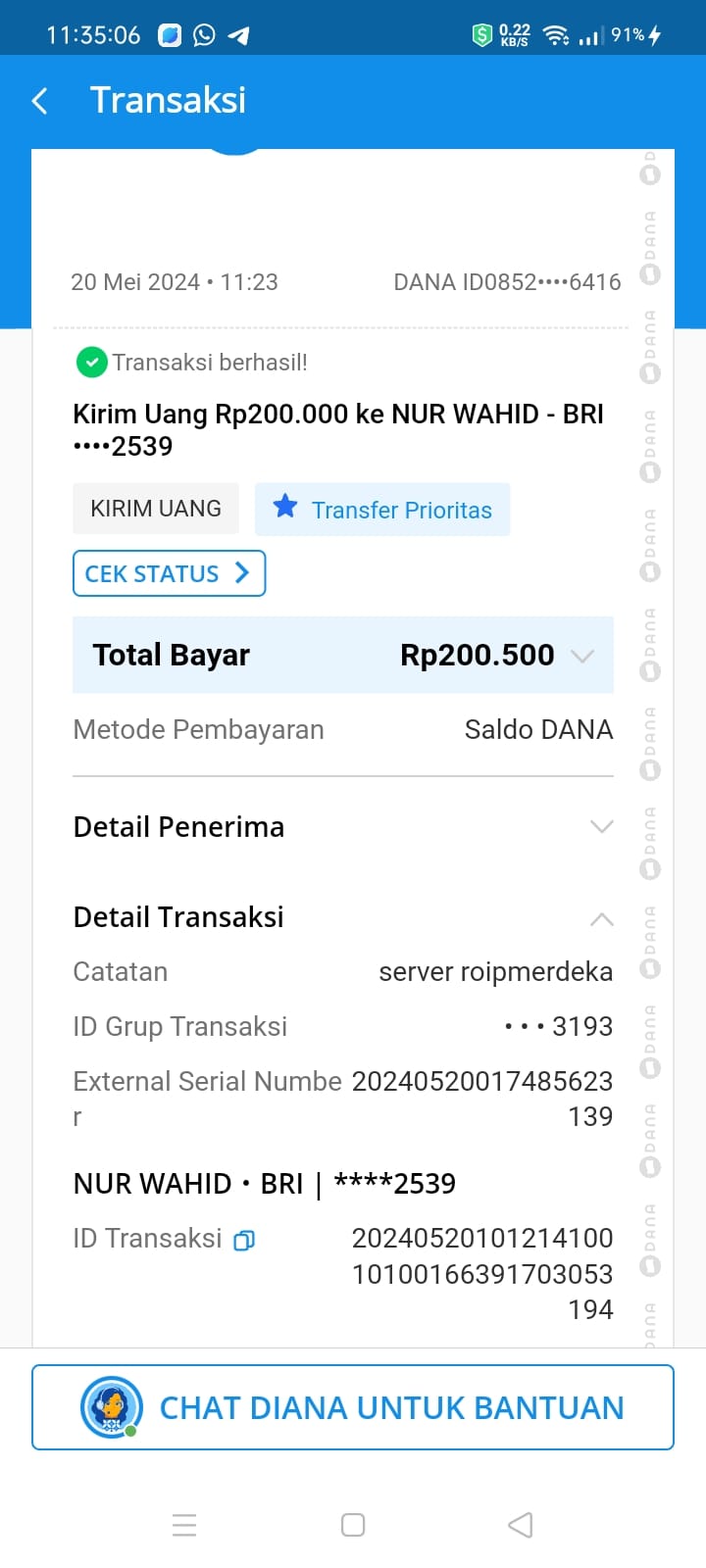Collapse the Detail Transaksi section
The height and width of the screenshot is (1568, 706).
pos(601,918)
